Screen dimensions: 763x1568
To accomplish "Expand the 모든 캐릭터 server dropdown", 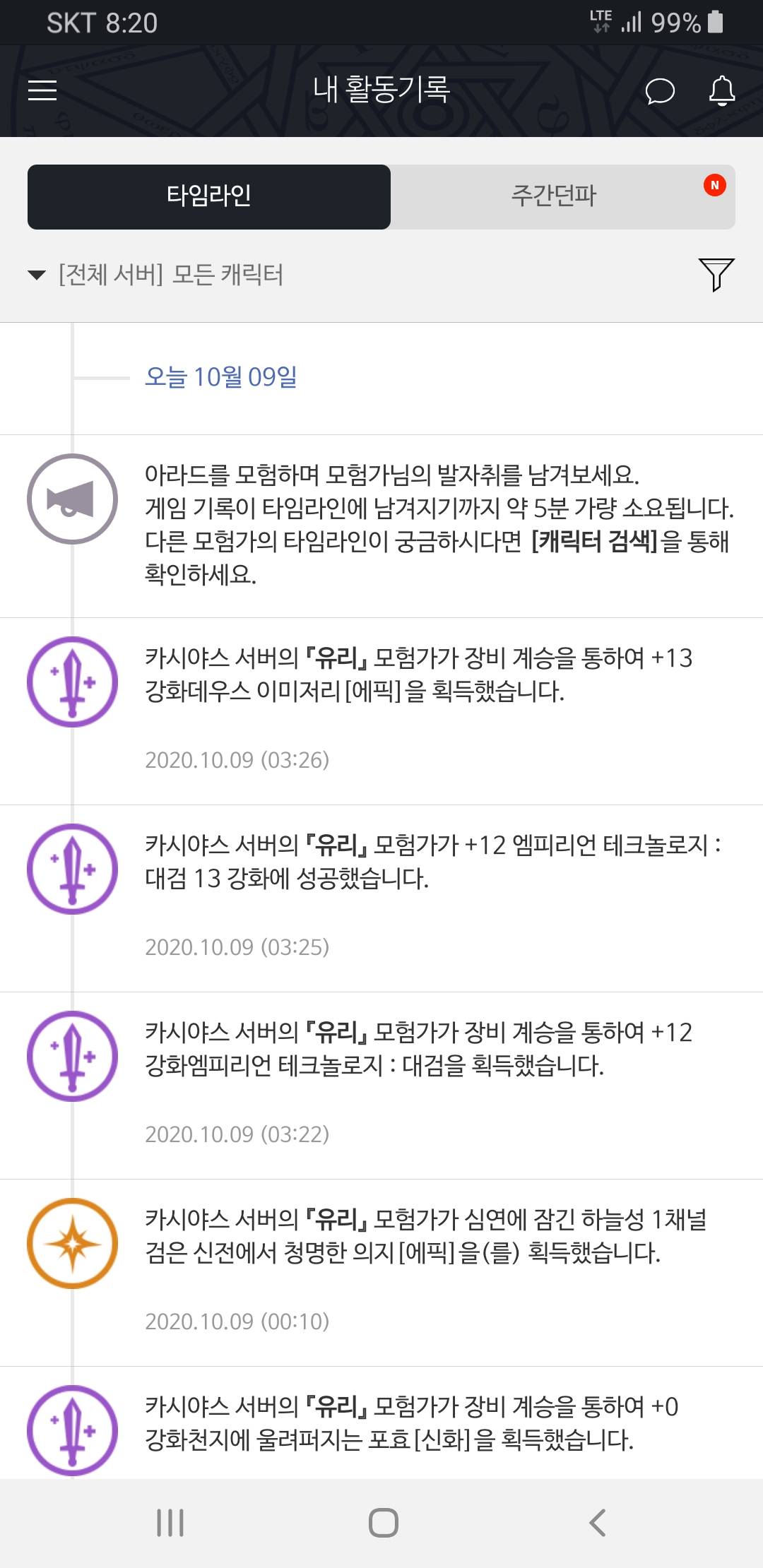I will tap(155, 274).
